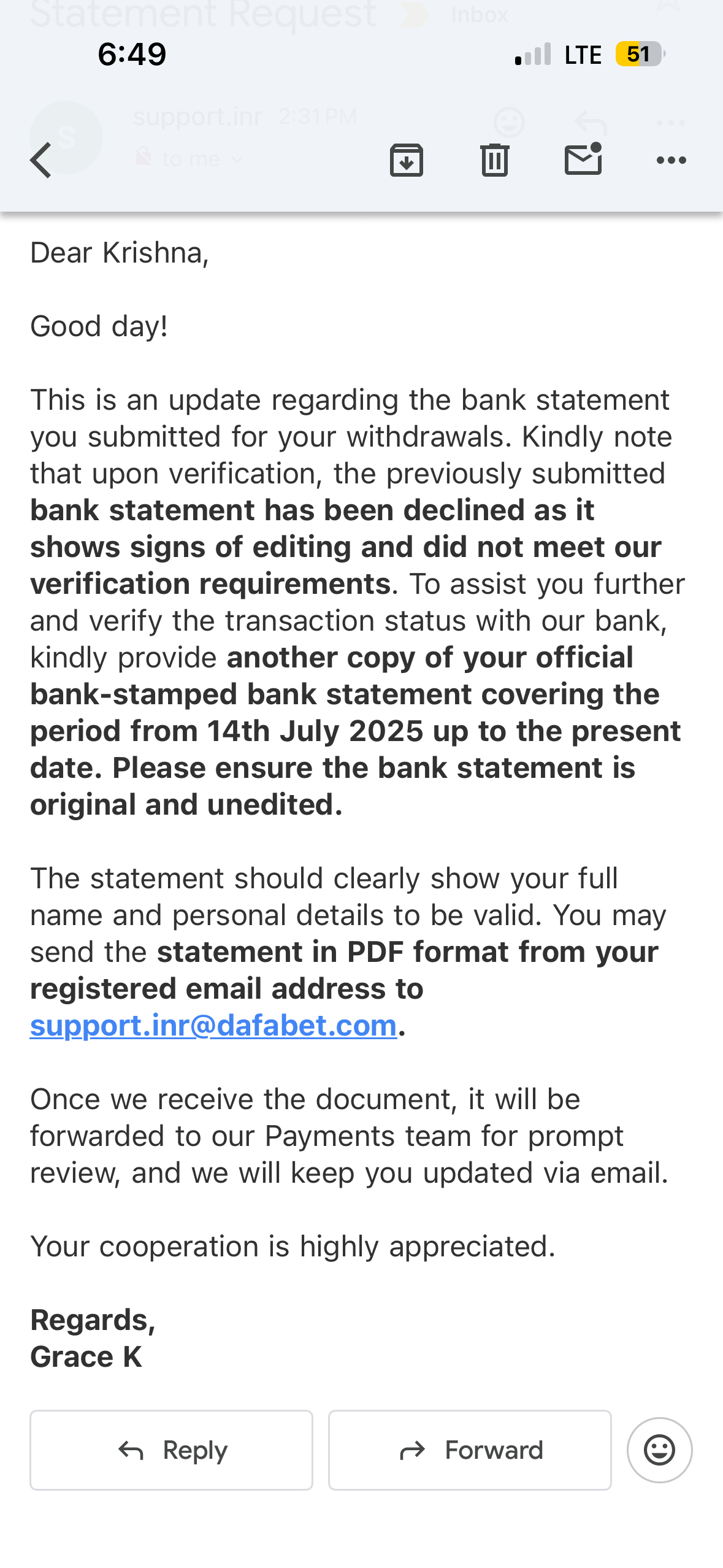Delete this email with trash icon
The height and width of the screenshot is (1568, 723).
(x=494, y=161)
